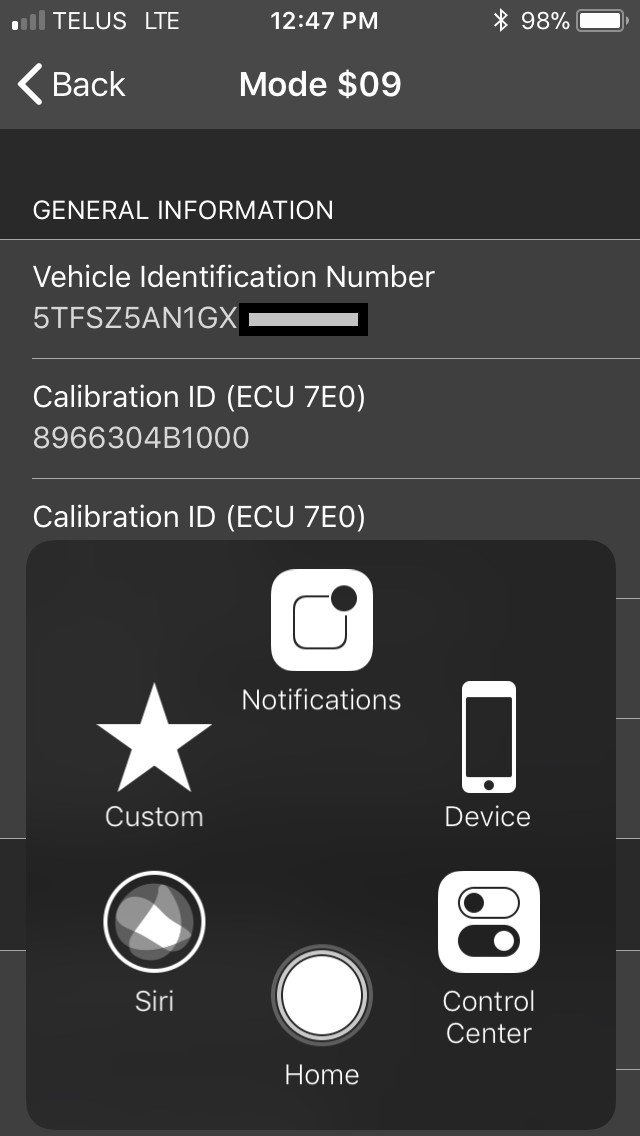Image resolution: width=640 pixels, height=1136 pixels.
Task: Tap the Home button in AssistiveTouch
Action: coord(321,1015)
